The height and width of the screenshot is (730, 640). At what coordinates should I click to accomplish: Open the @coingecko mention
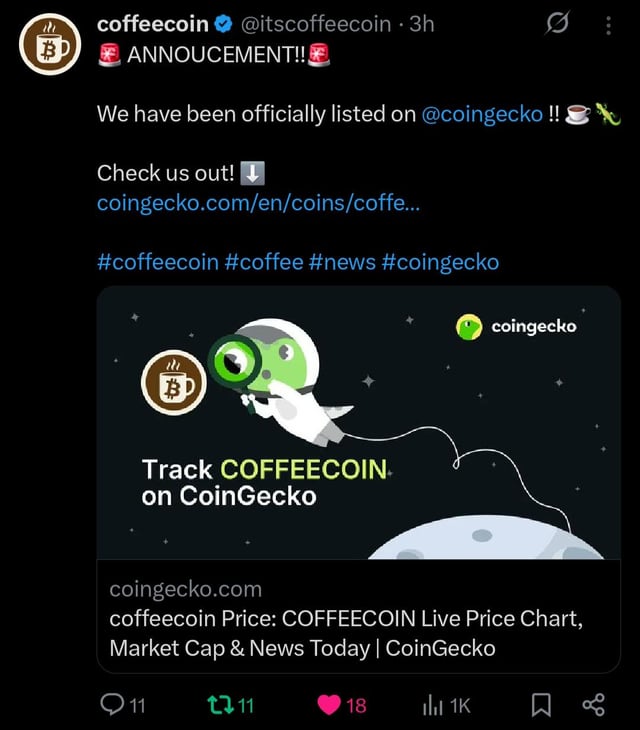click(x=483, y=114)
